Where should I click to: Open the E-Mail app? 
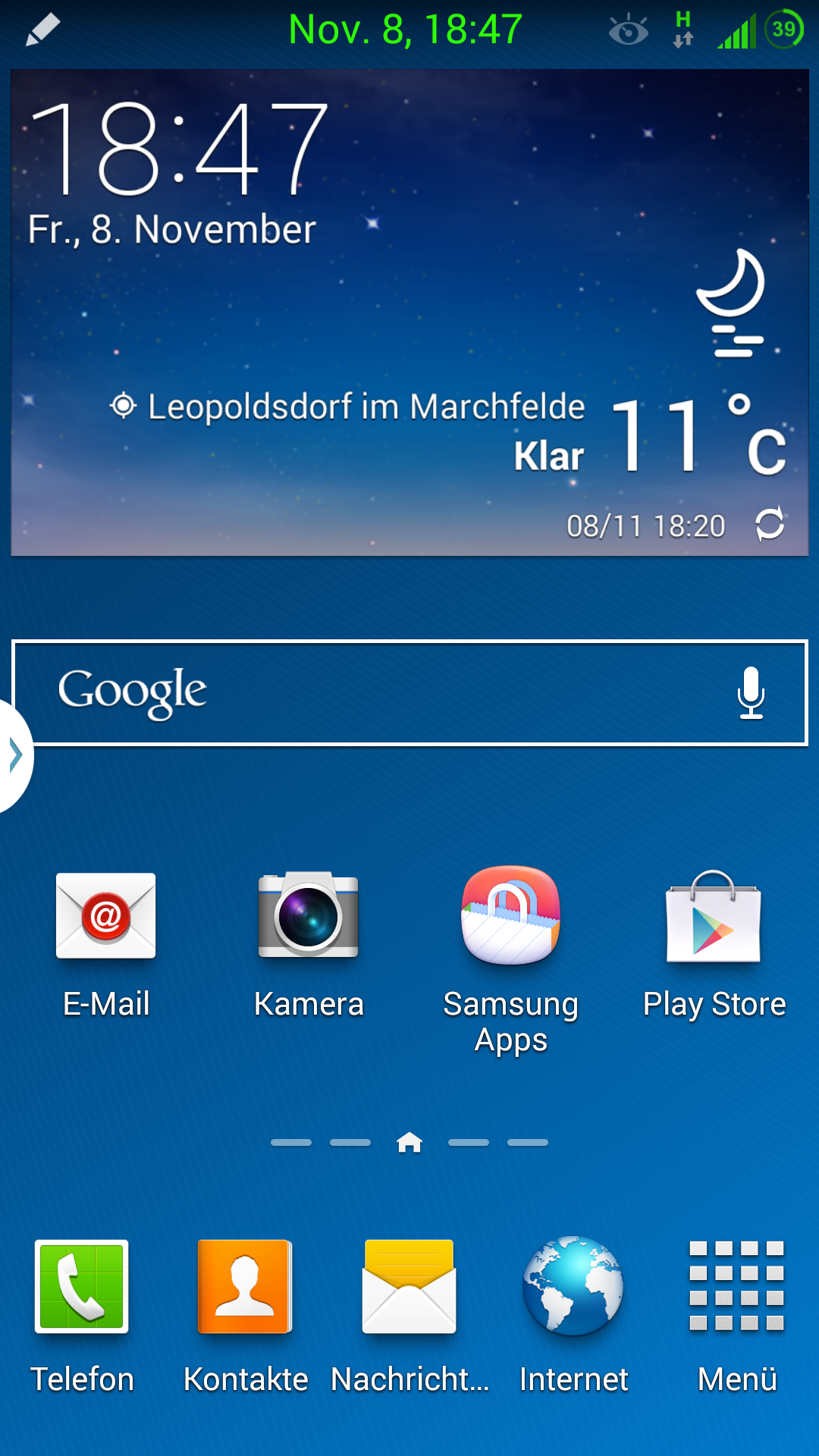coord(106,945)
